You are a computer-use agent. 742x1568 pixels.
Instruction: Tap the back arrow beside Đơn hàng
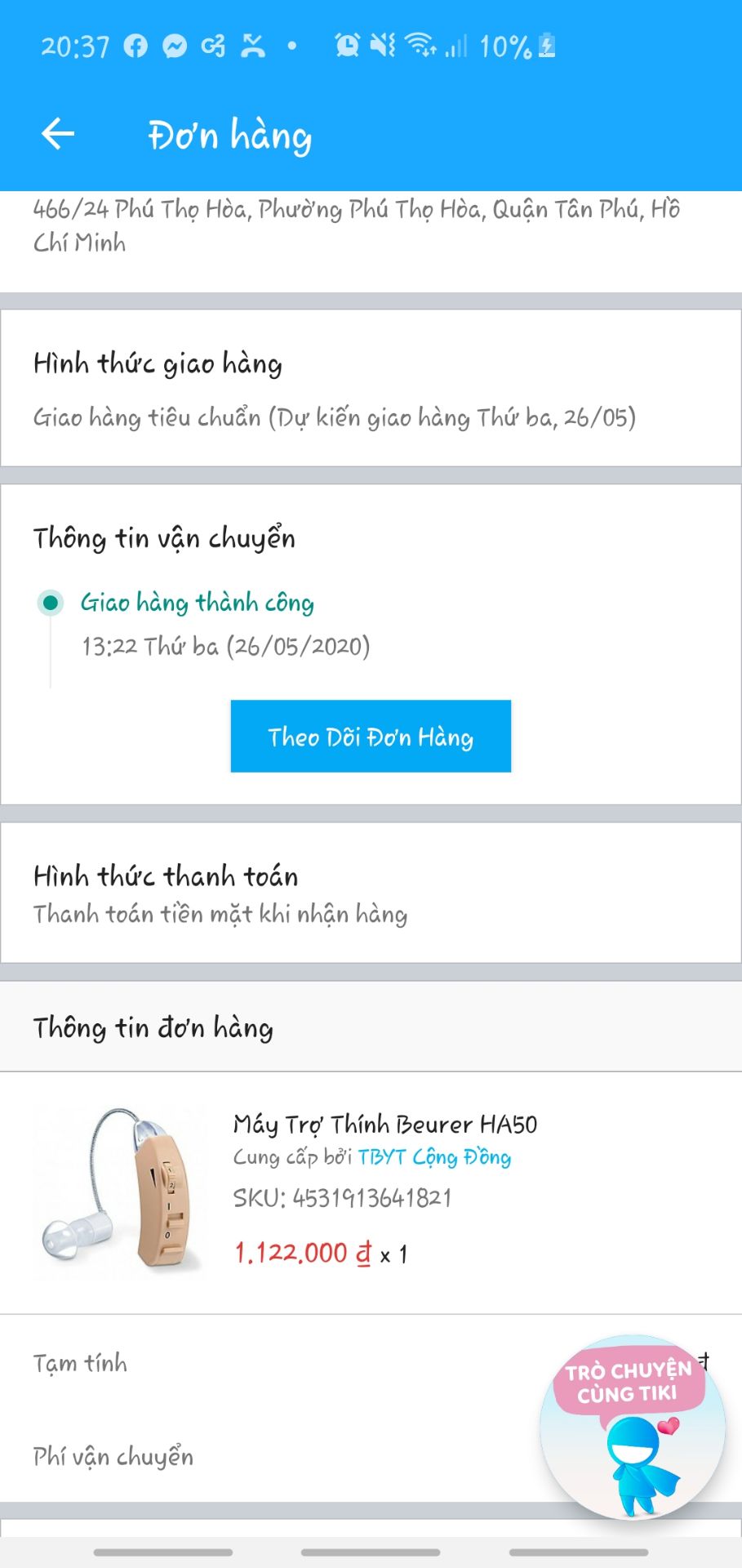click(58, 133)
